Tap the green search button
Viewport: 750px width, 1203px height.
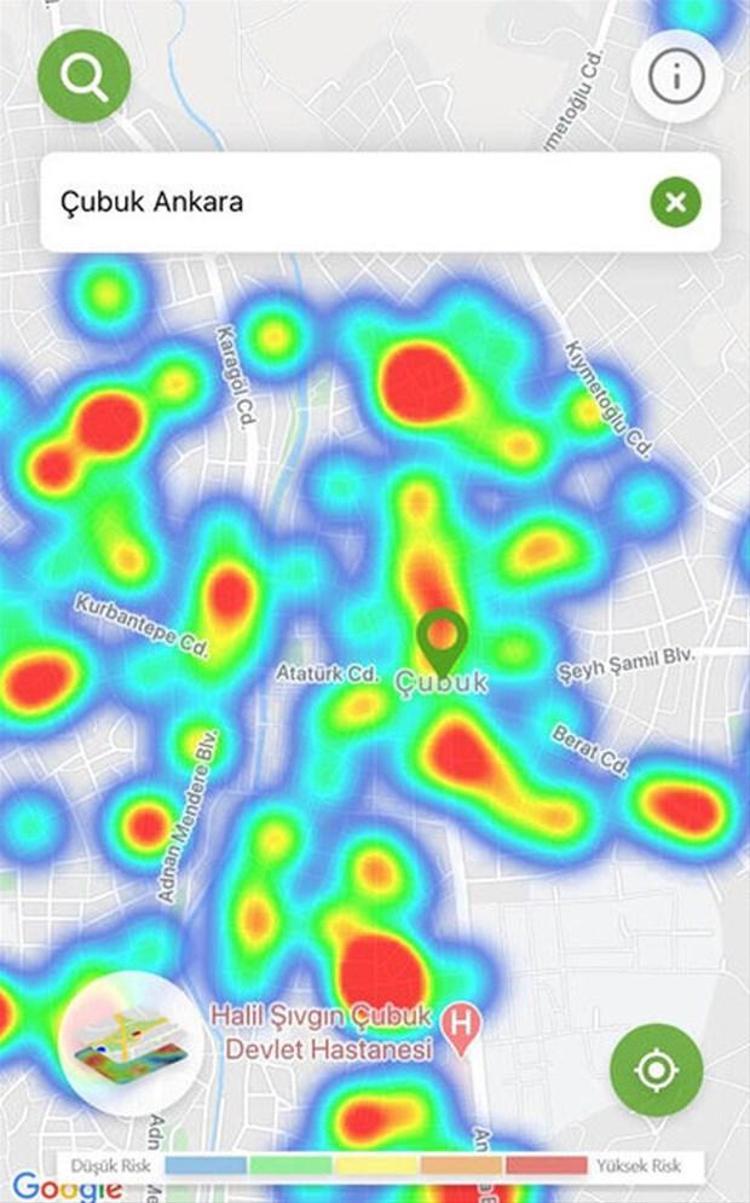[84, 76]
